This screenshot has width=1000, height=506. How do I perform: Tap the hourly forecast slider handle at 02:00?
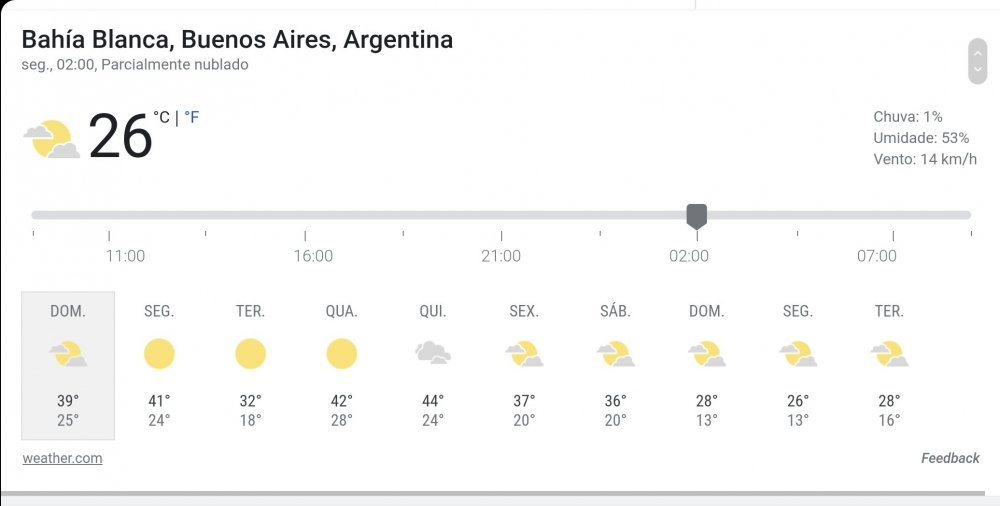(x=697, y=215)
